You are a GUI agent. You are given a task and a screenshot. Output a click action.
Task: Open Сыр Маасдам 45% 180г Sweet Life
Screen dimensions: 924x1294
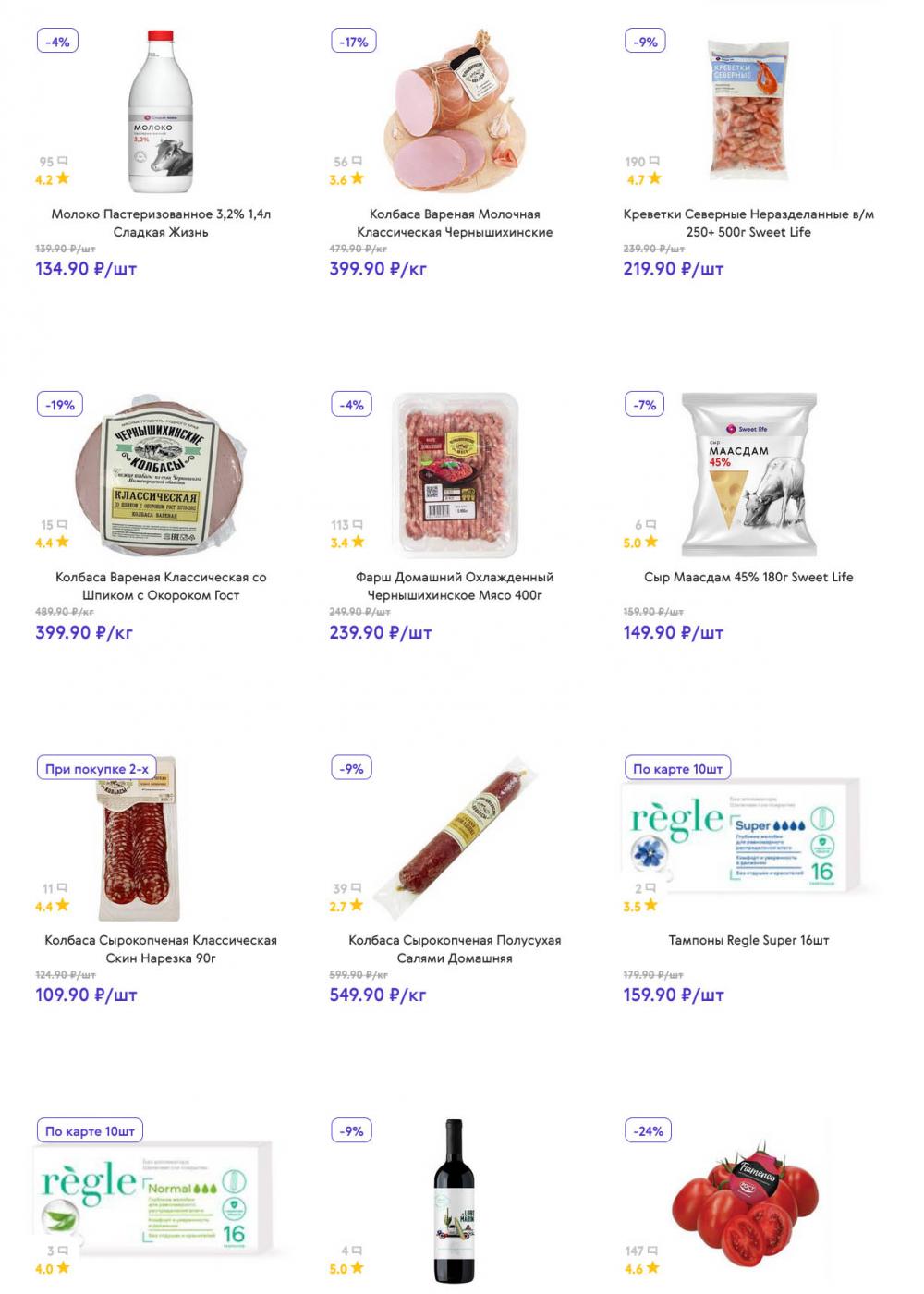pyautogui.click(x=748, y=577)
